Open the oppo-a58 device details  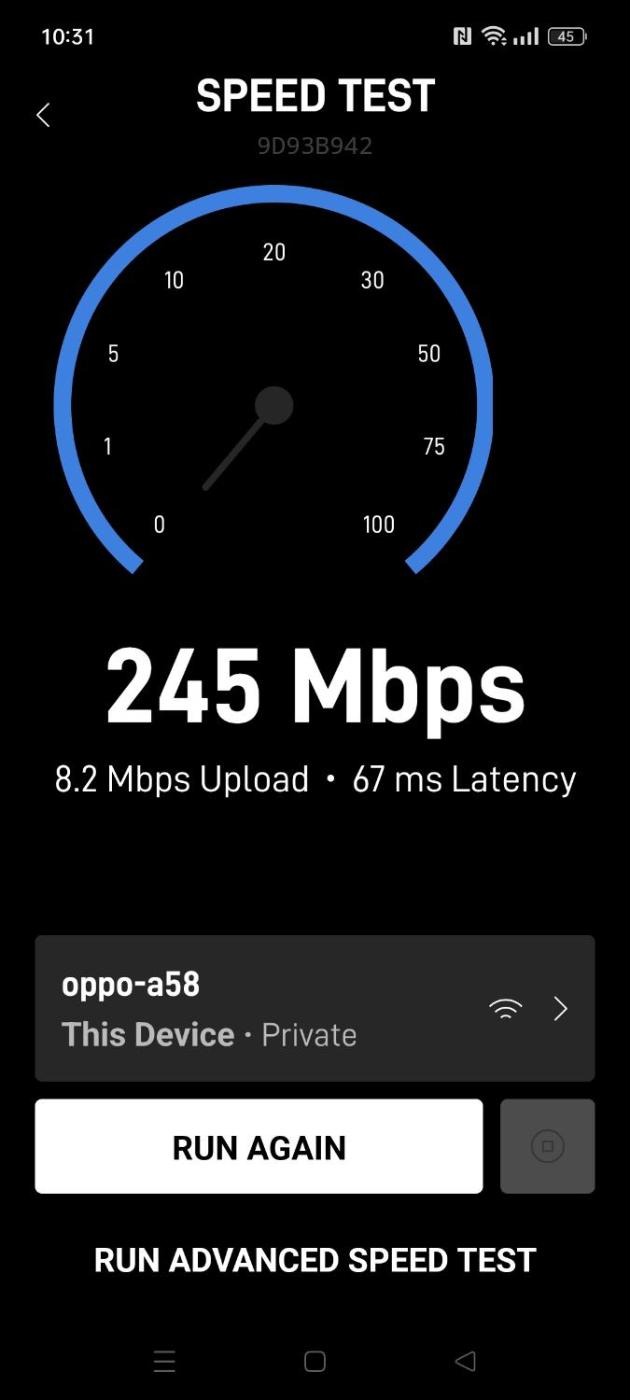click(314, 1008)
